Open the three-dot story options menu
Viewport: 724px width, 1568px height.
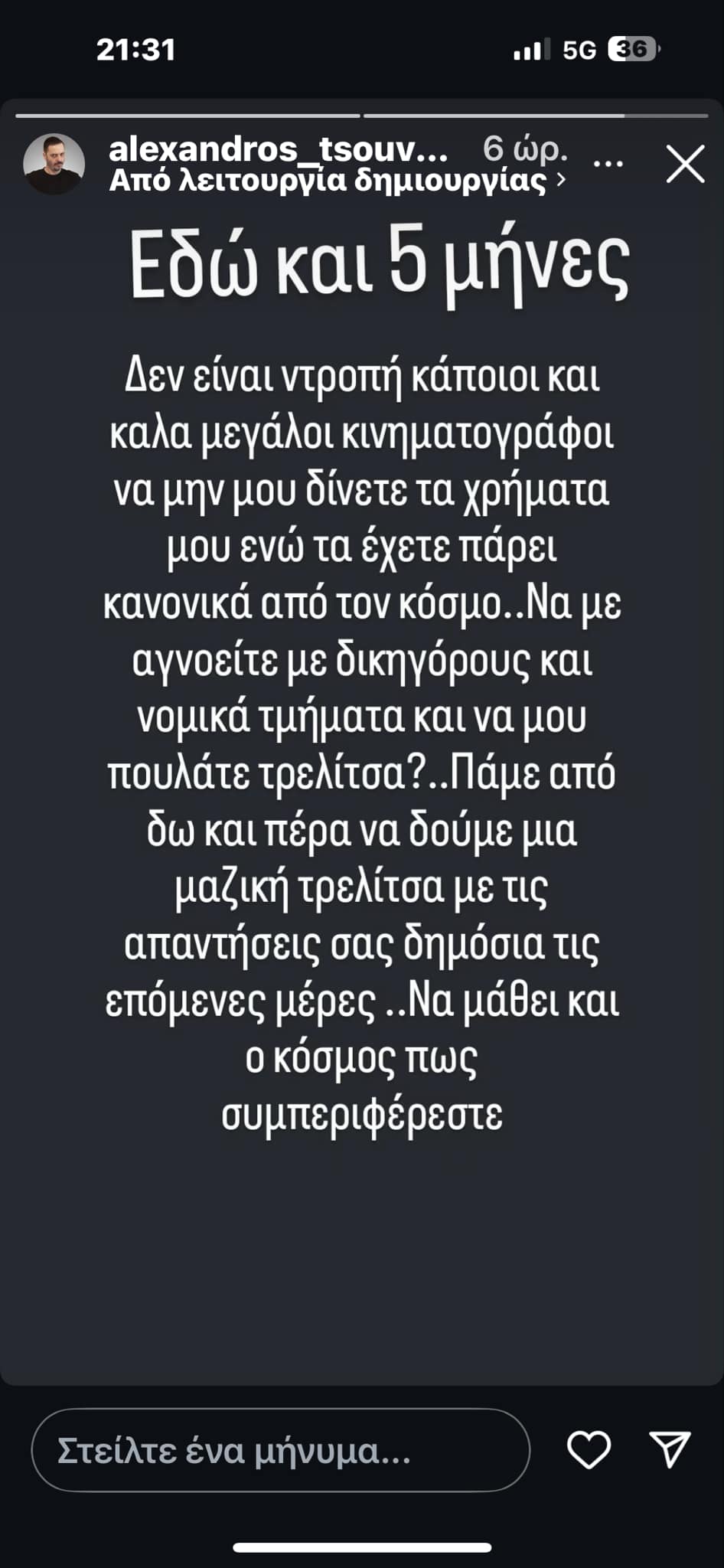[608, 164]
